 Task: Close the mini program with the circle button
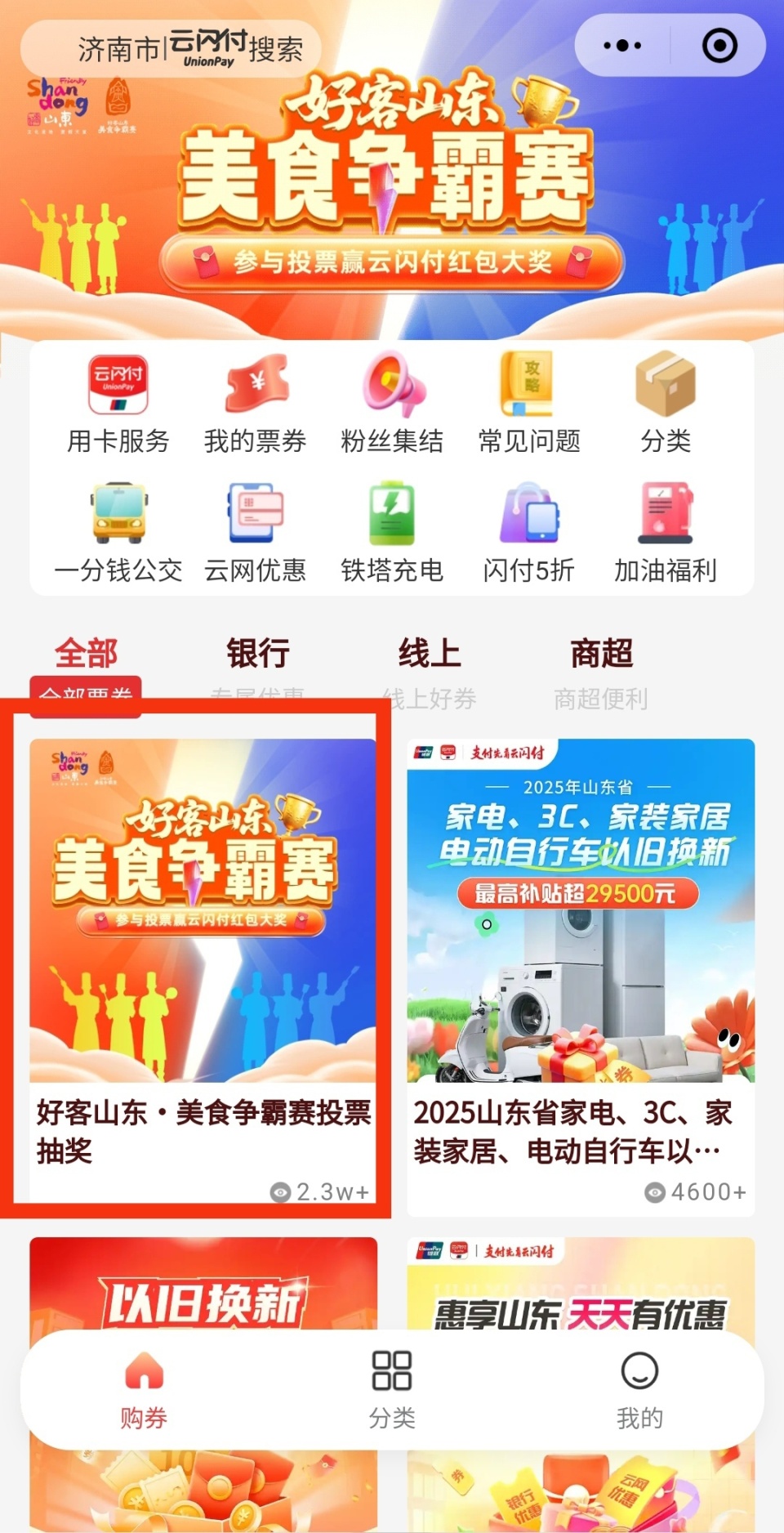(x=719, y=46)
